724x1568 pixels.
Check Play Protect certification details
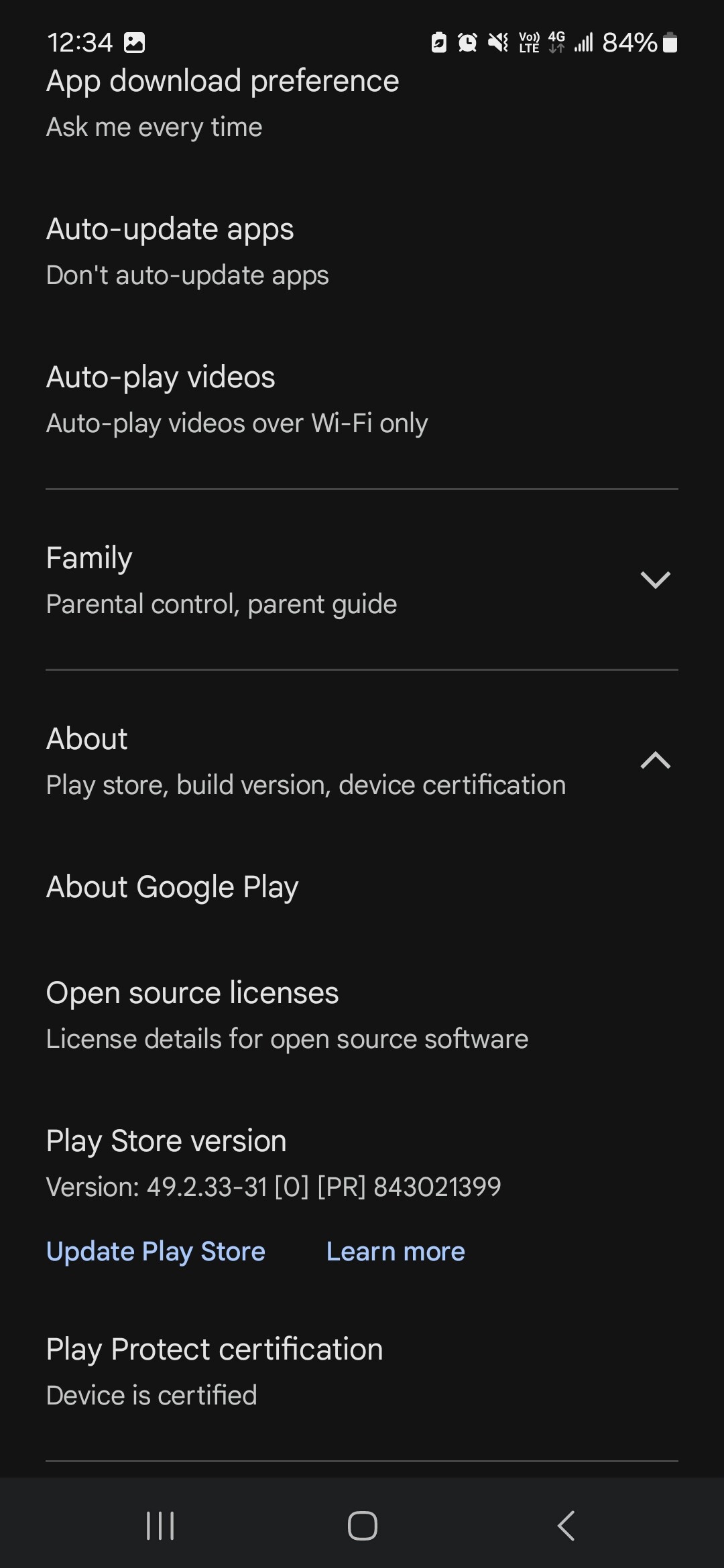point(215,1371)
